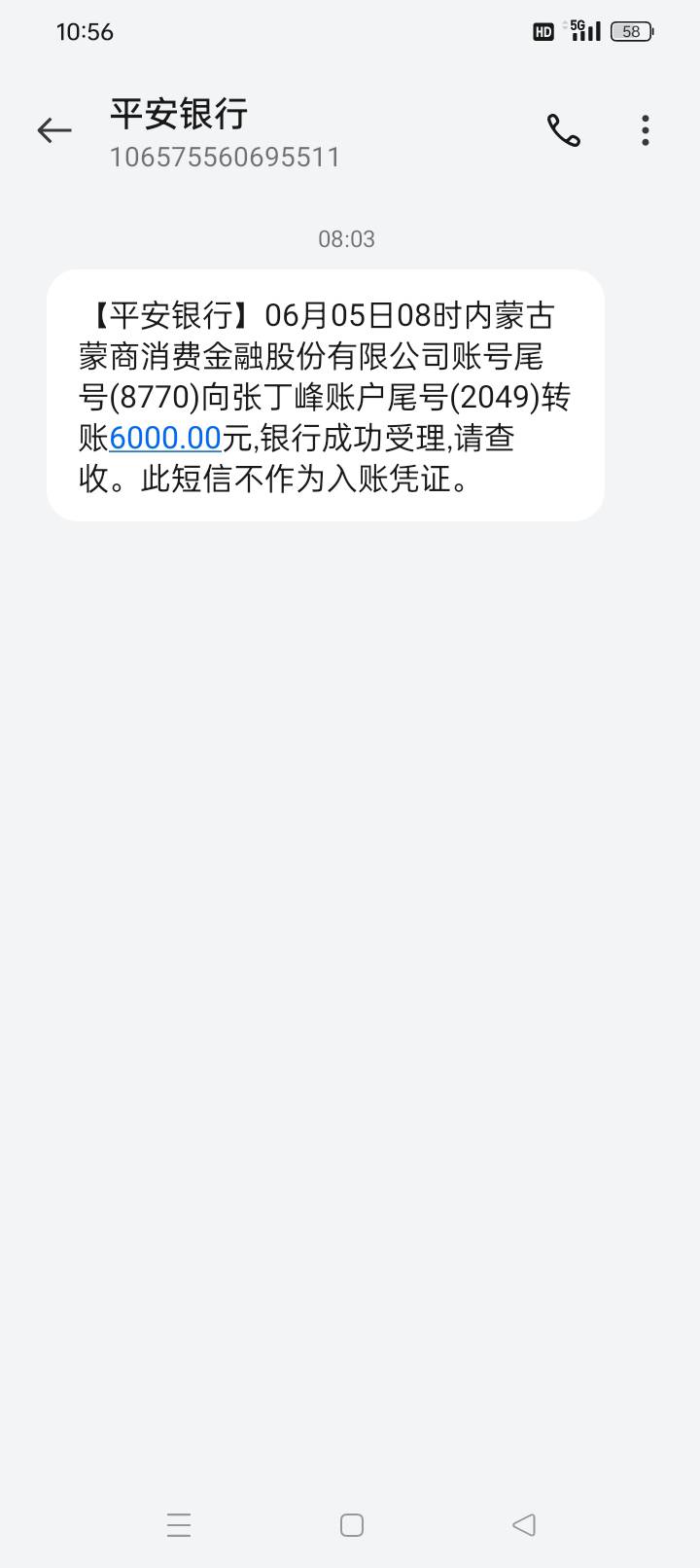Open recent apps from navigation bar

[x=179, y=1524]
